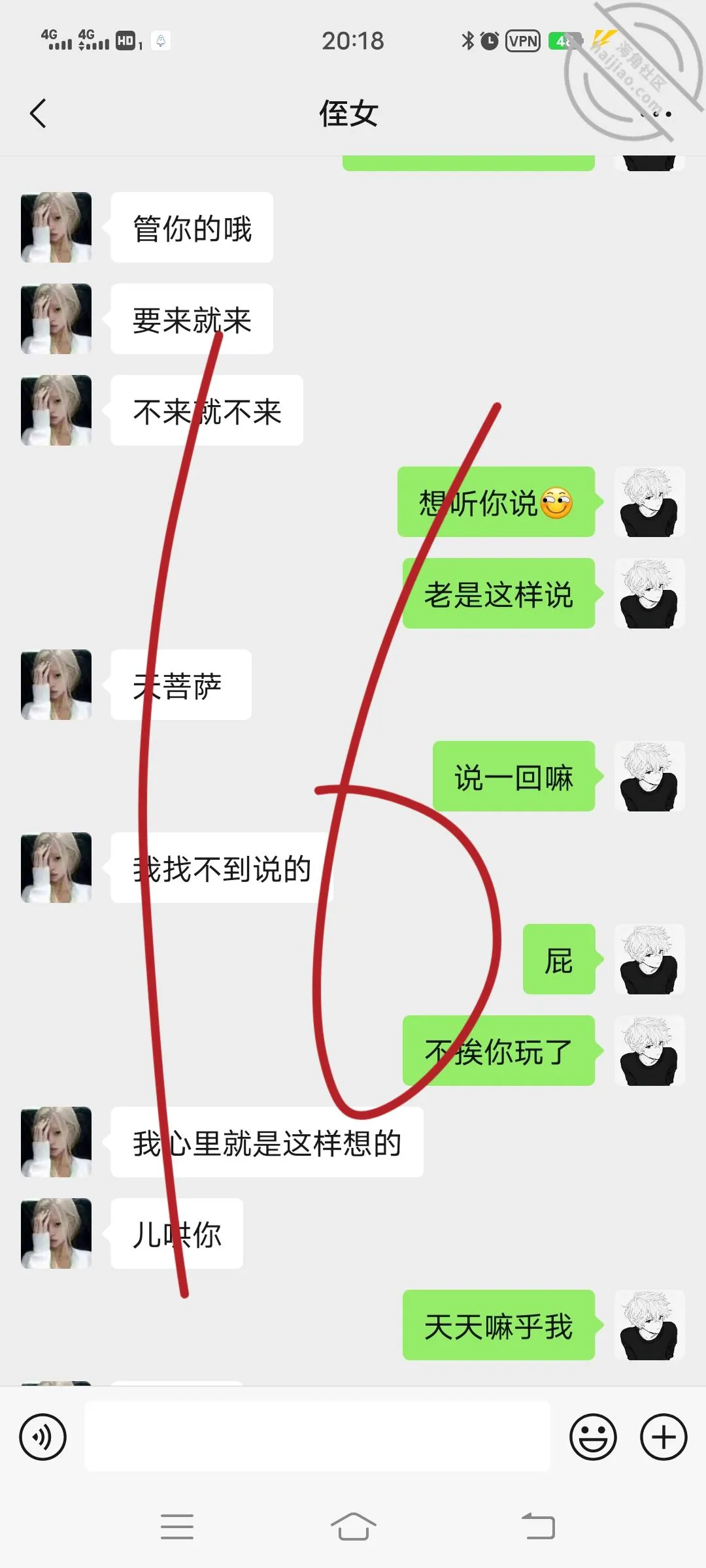Open the system recent apps menu
Image resolution: width=706 pixels, height=1568 pixels.
pos(177,1527)
